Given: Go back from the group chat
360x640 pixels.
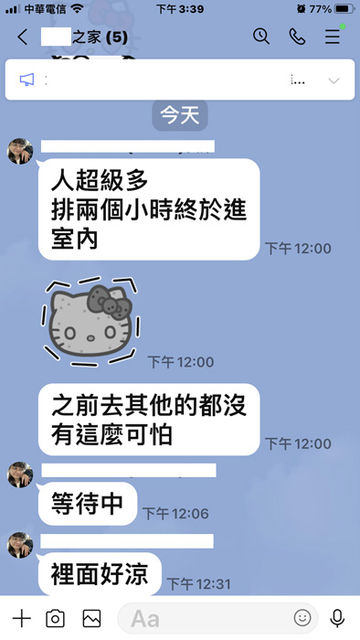Looking at the screenshot, I should click(22, 38).
